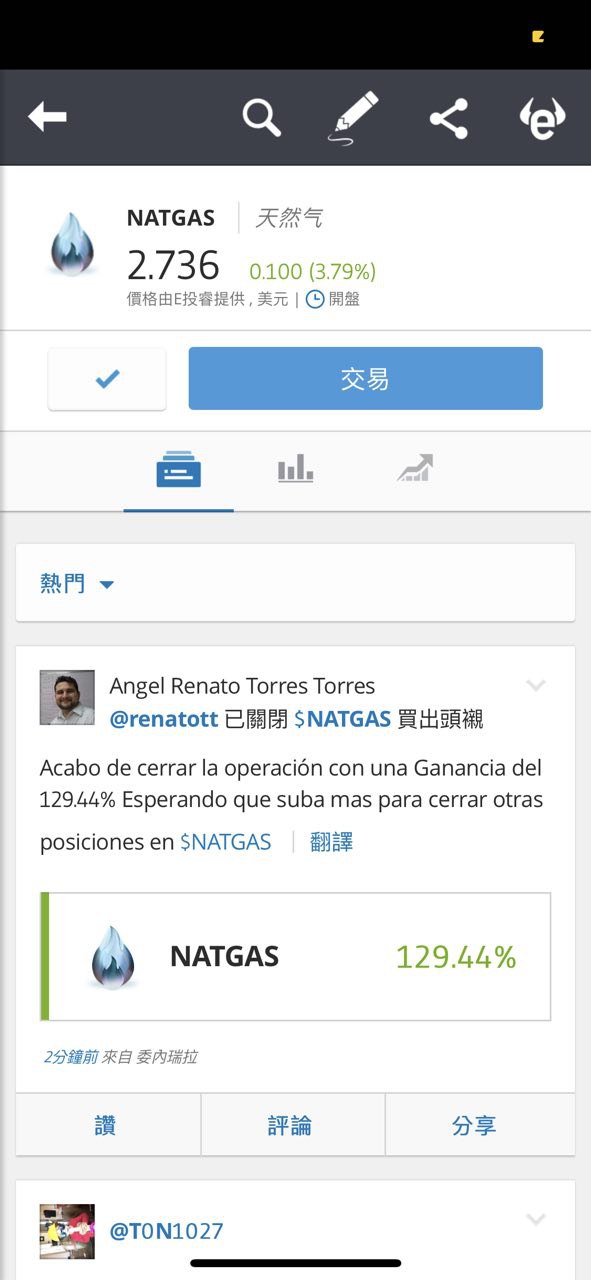Expand options chevron on Angel Renato's post
Image resolution: width=591 pixels, height=1280 pixels.
click(536, 686)
